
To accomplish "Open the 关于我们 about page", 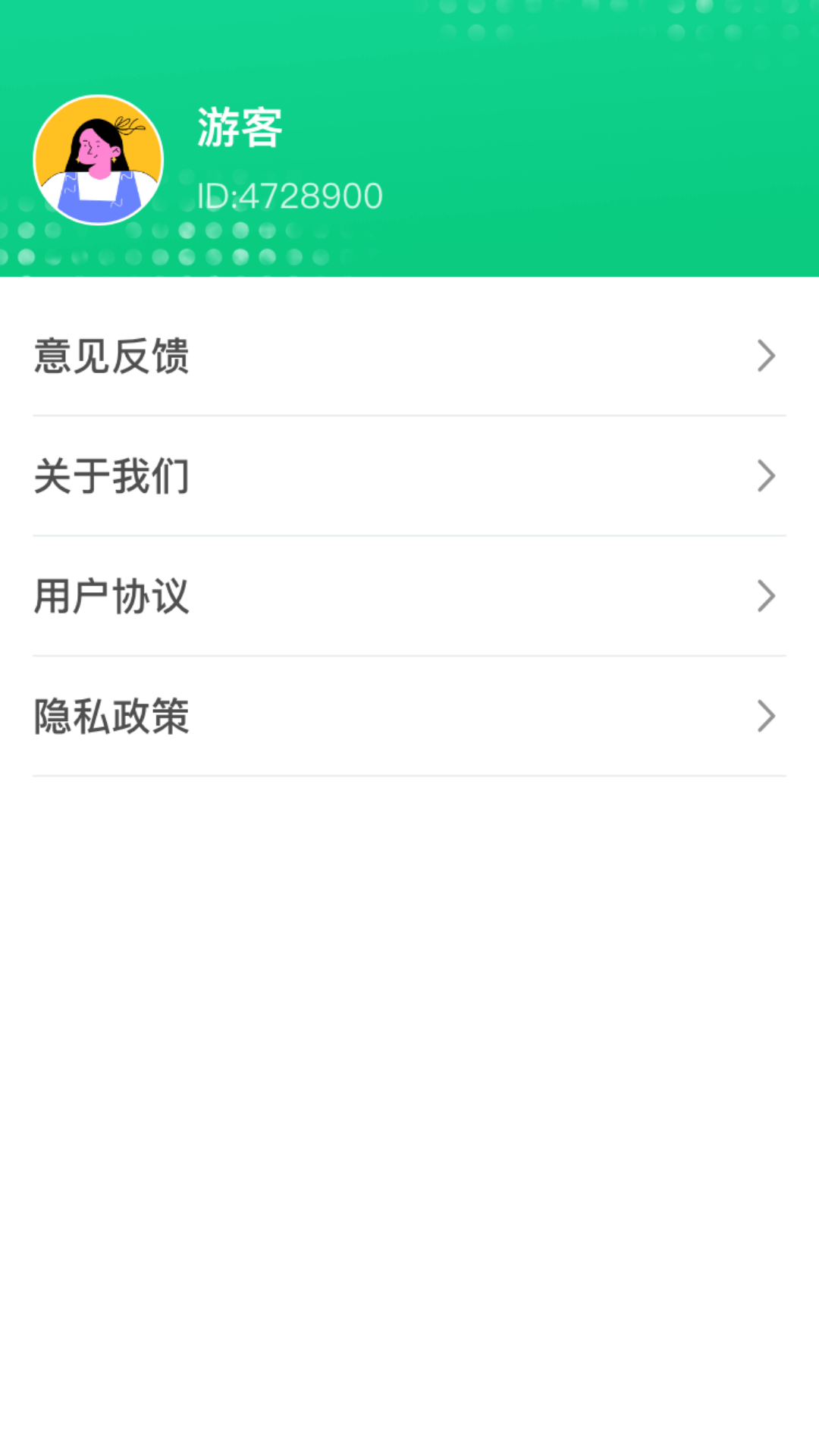I will (x=409, y=476).
